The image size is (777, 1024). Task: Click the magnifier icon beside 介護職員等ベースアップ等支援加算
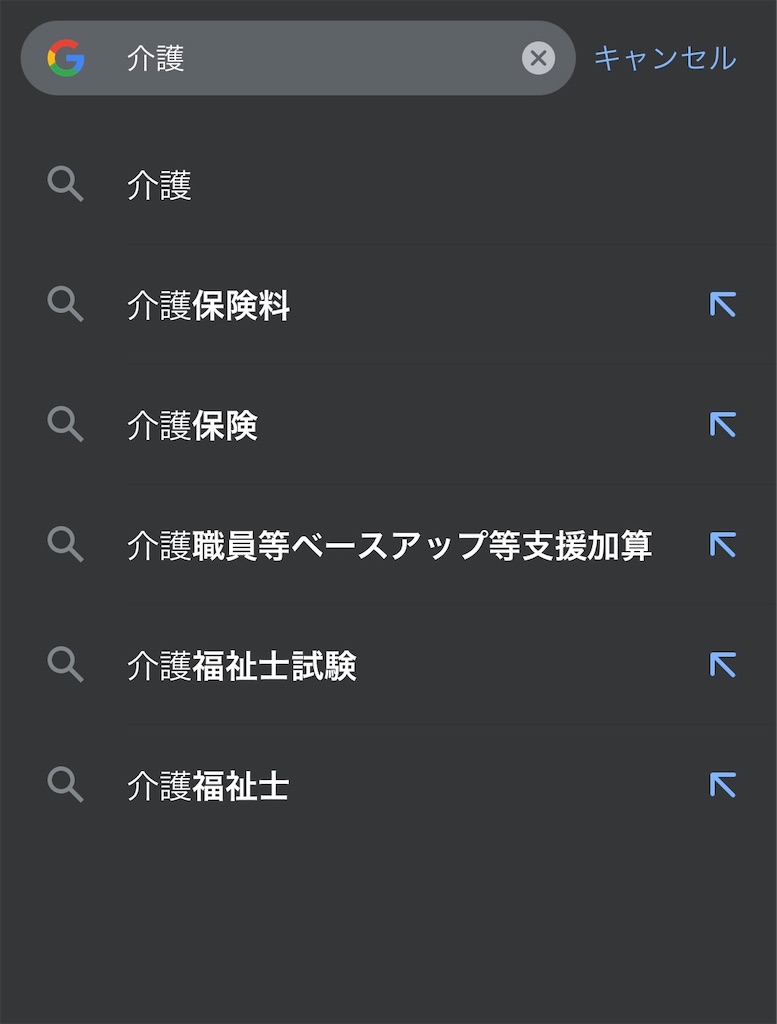[65, 545]
